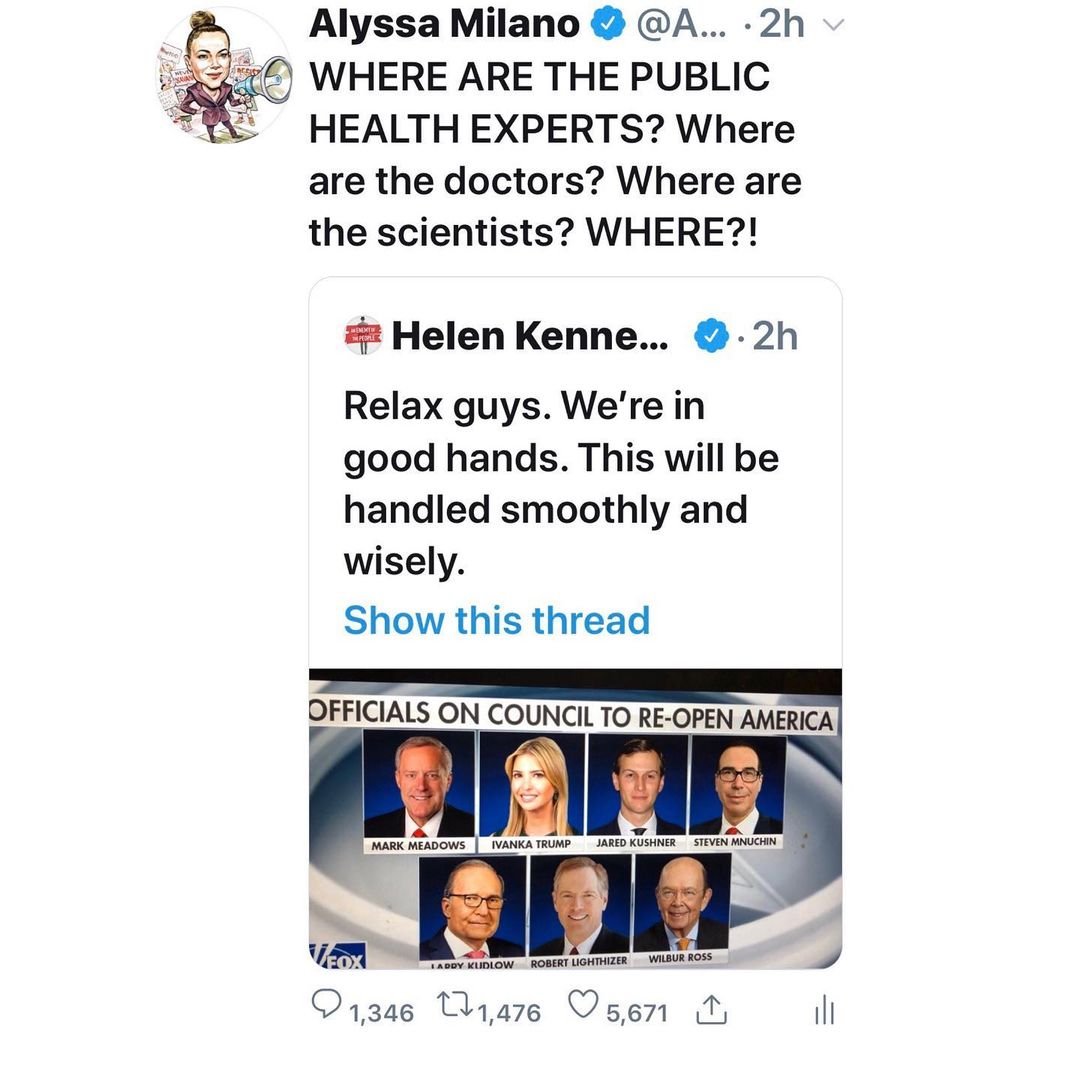Tap the Show this thread link
The height and width of the screenshot is (1080, 1080).
pos(497,620)
